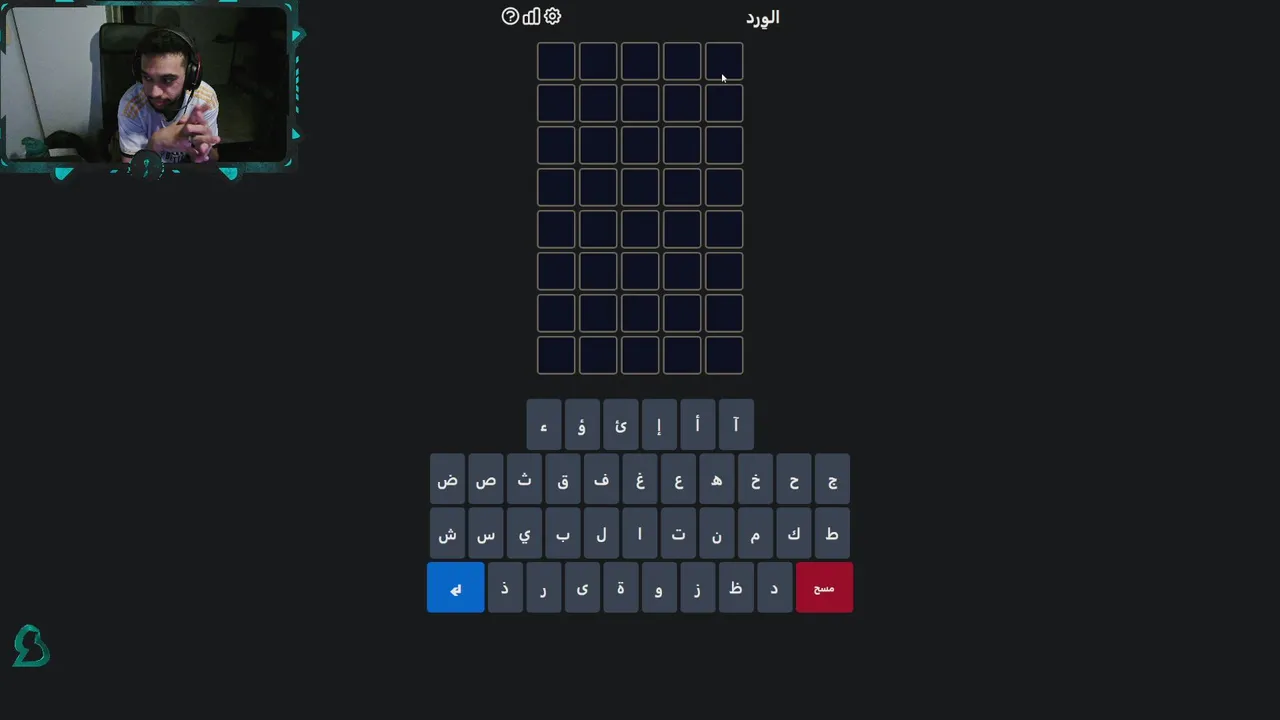Screen dimensions: 1280x720
Task: Tap the red مسح delete key
Action: [x=824, y=587]
